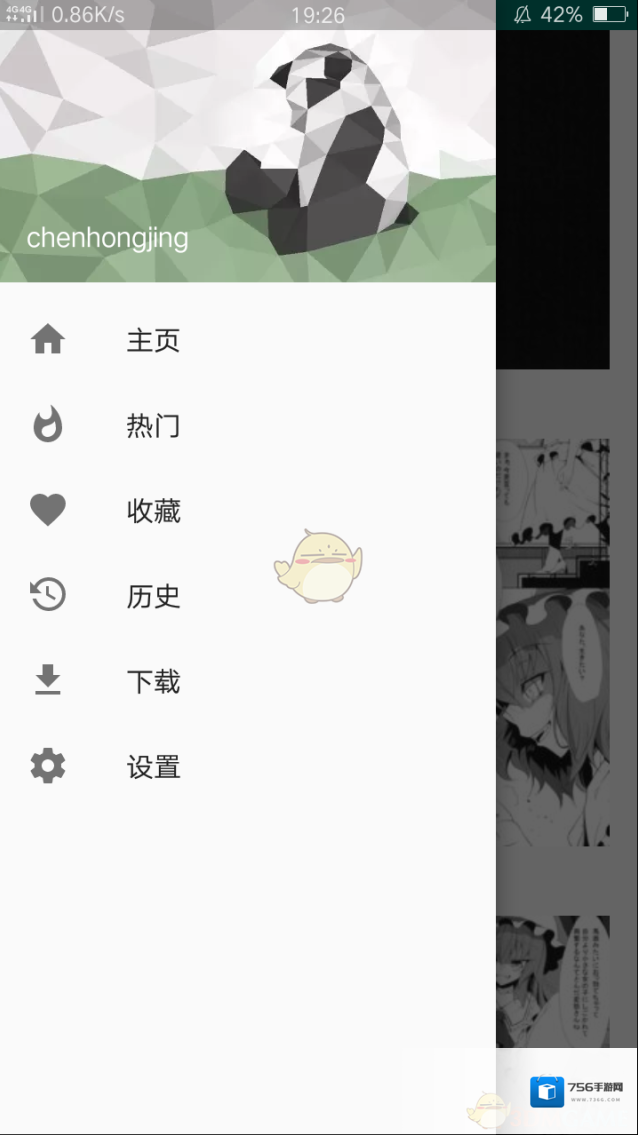The height and width of the screenshot is (1135, 638).
Task: Open 设置 settings
Action: 153,767
